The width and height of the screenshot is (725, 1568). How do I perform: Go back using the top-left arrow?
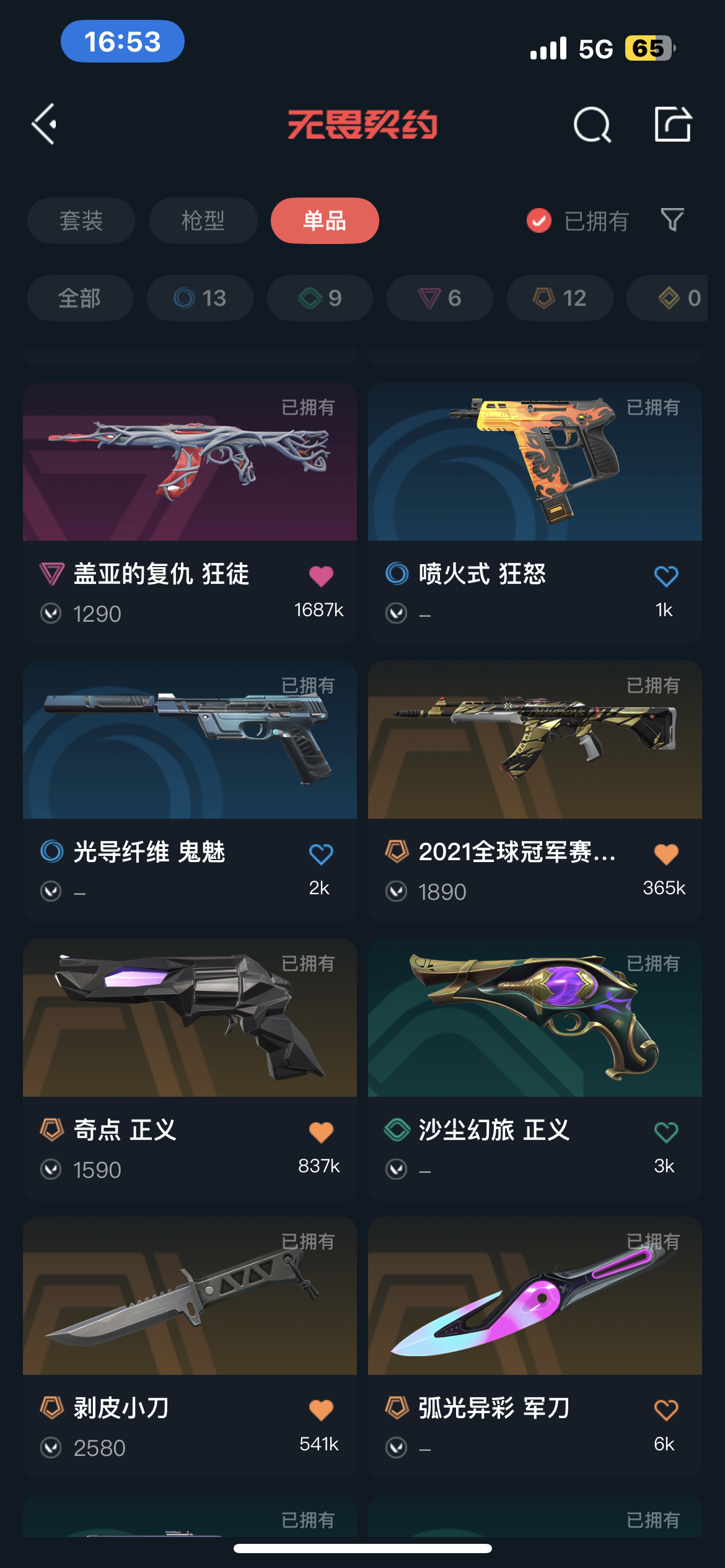pos(45,124)
